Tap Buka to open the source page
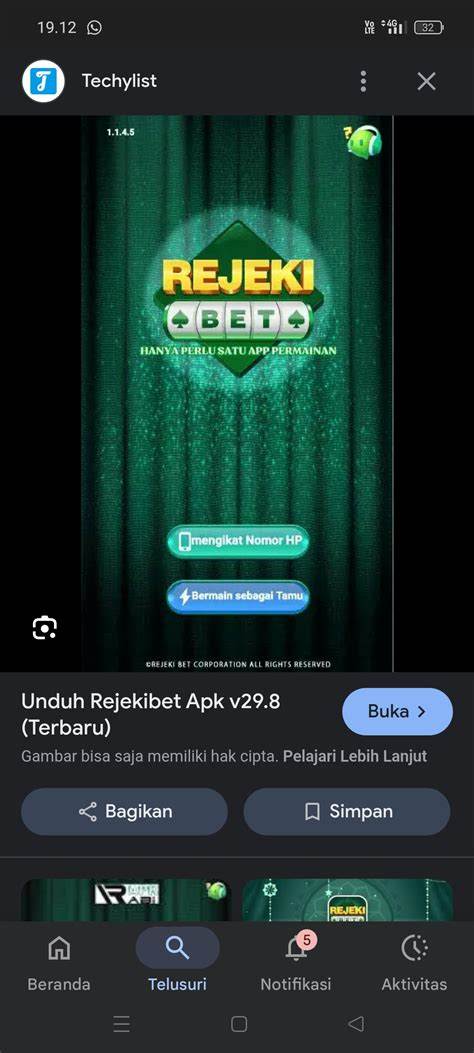Image resolution: width=474 pixels, height=1053 pixels. pos(397,711)
